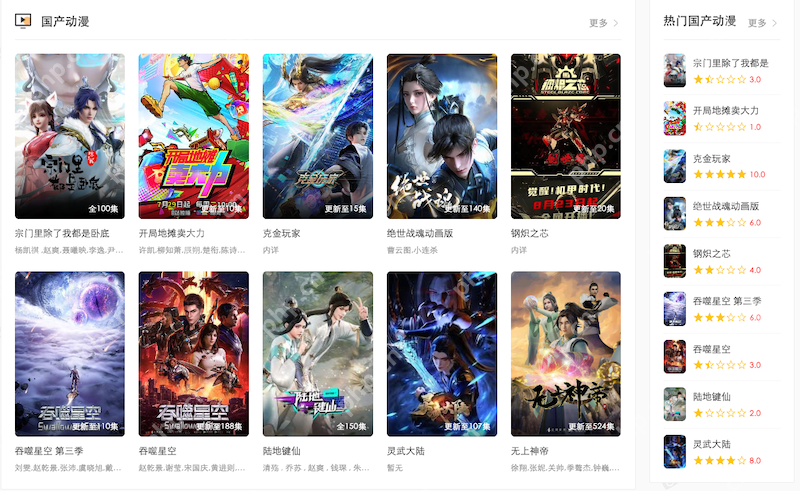Open 绝世战魂动画版 in the hot list

point(726,206)
